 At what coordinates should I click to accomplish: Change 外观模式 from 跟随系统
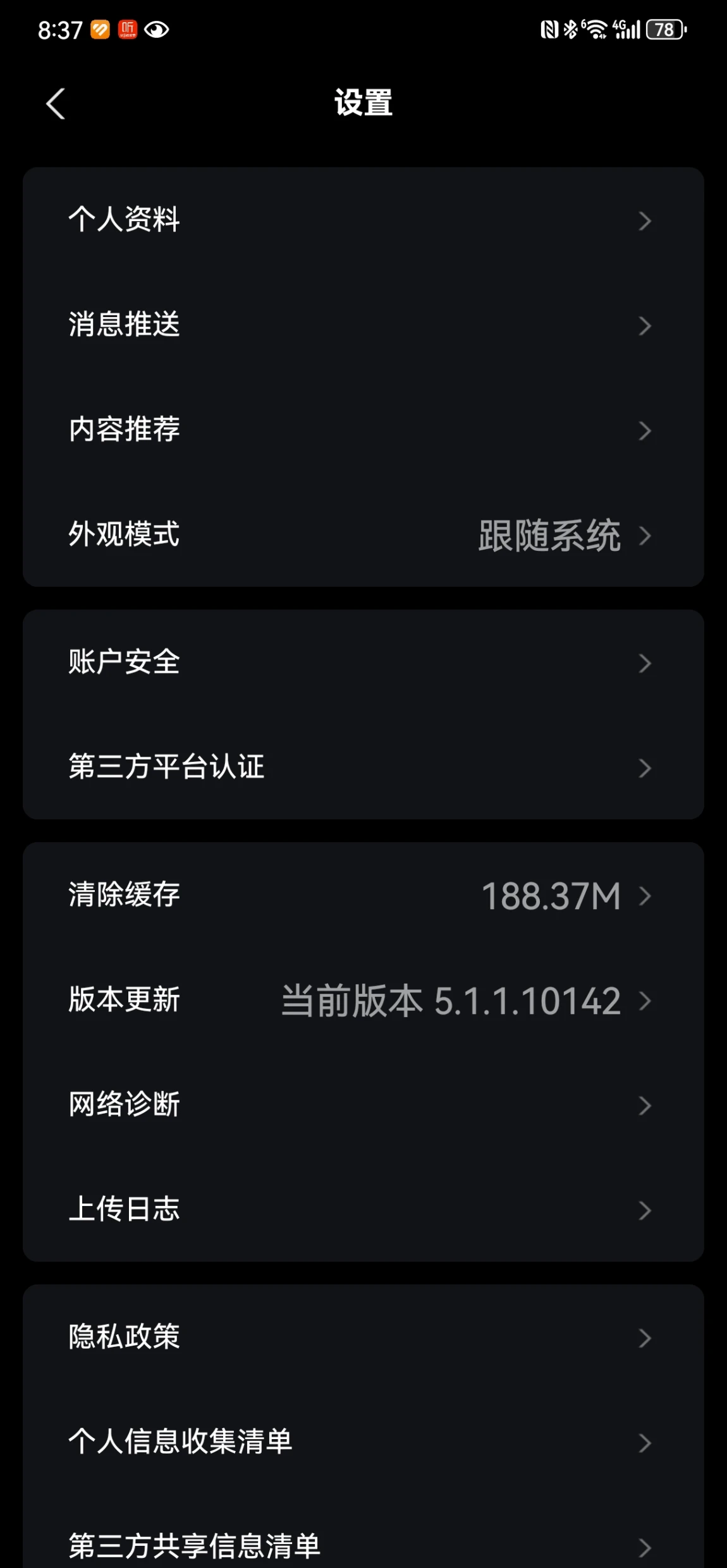click(363, 534)
